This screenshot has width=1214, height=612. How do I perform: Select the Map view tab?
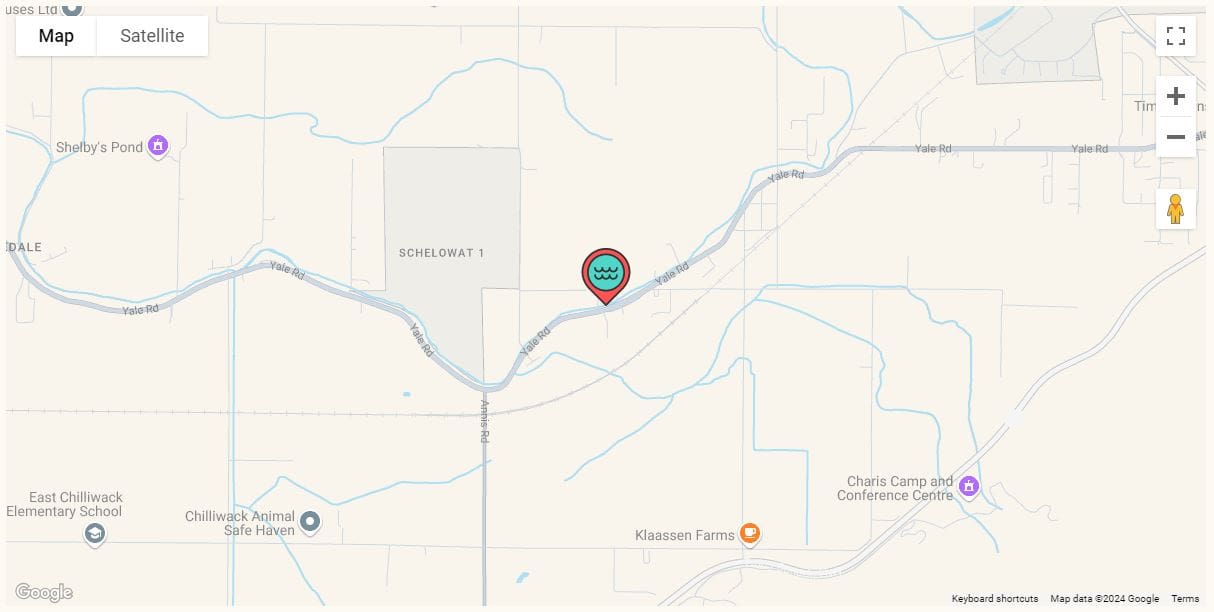click(x=56, y=36)
